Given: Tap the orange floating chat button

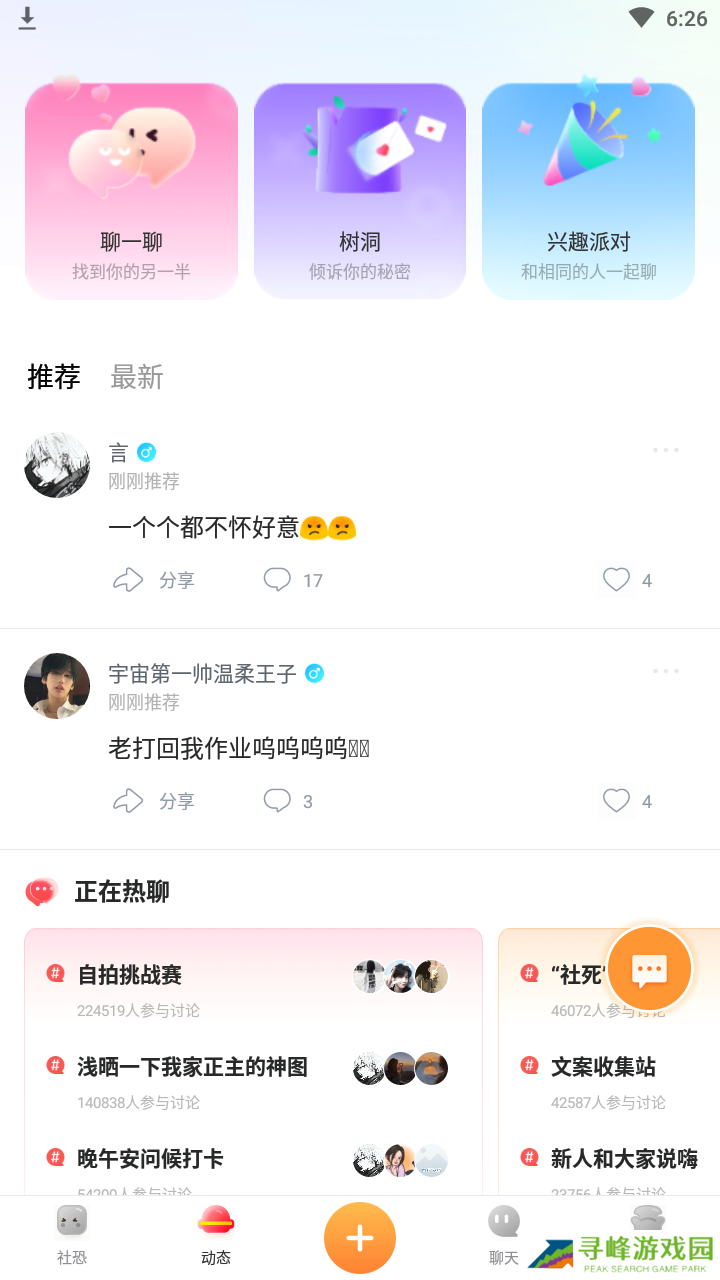Looking at the screenshot, I should pyautogui.click(x=649, y=969).
